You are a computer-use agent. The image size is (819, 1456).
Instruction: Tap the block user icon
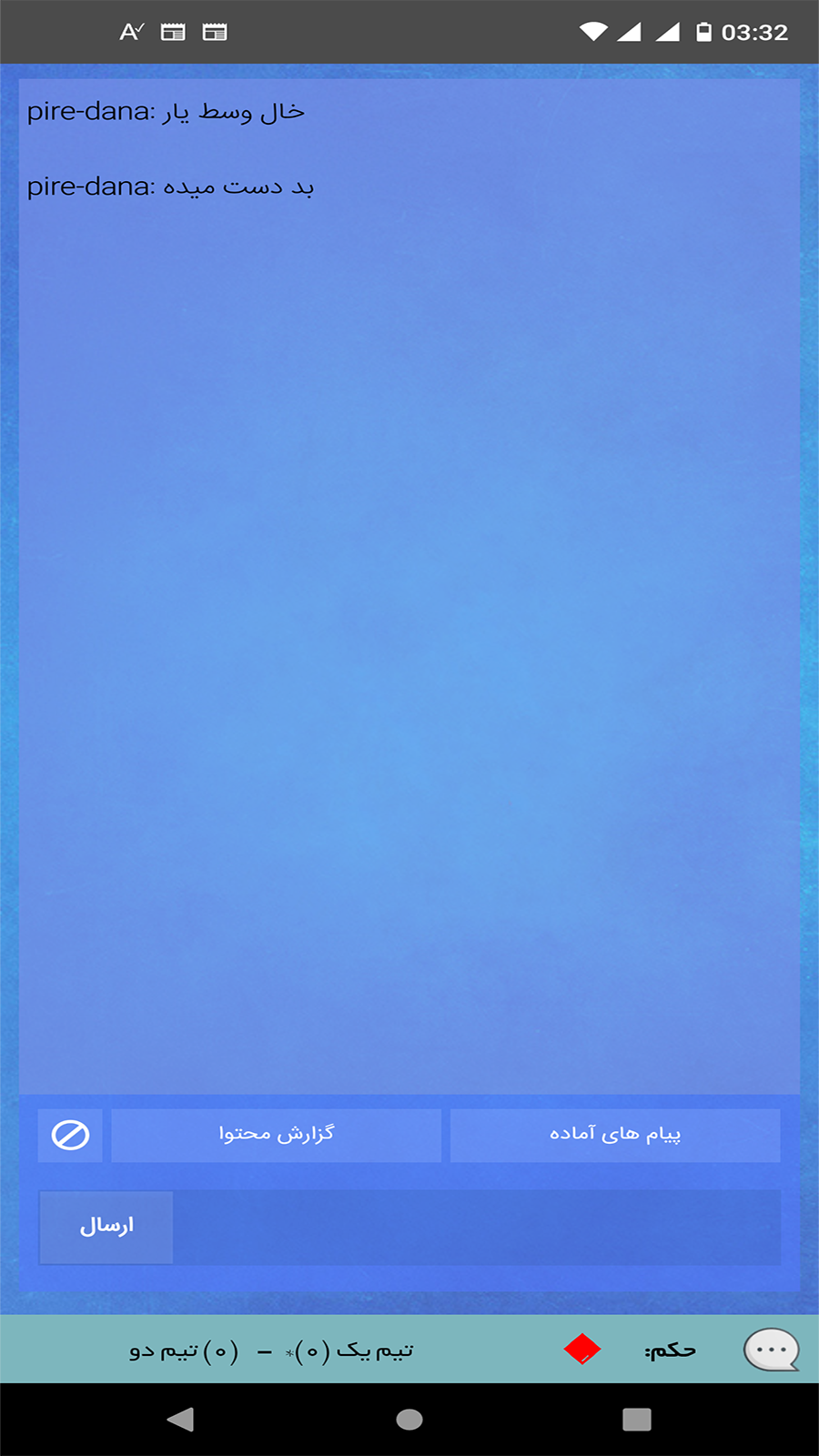(70, 1135)
